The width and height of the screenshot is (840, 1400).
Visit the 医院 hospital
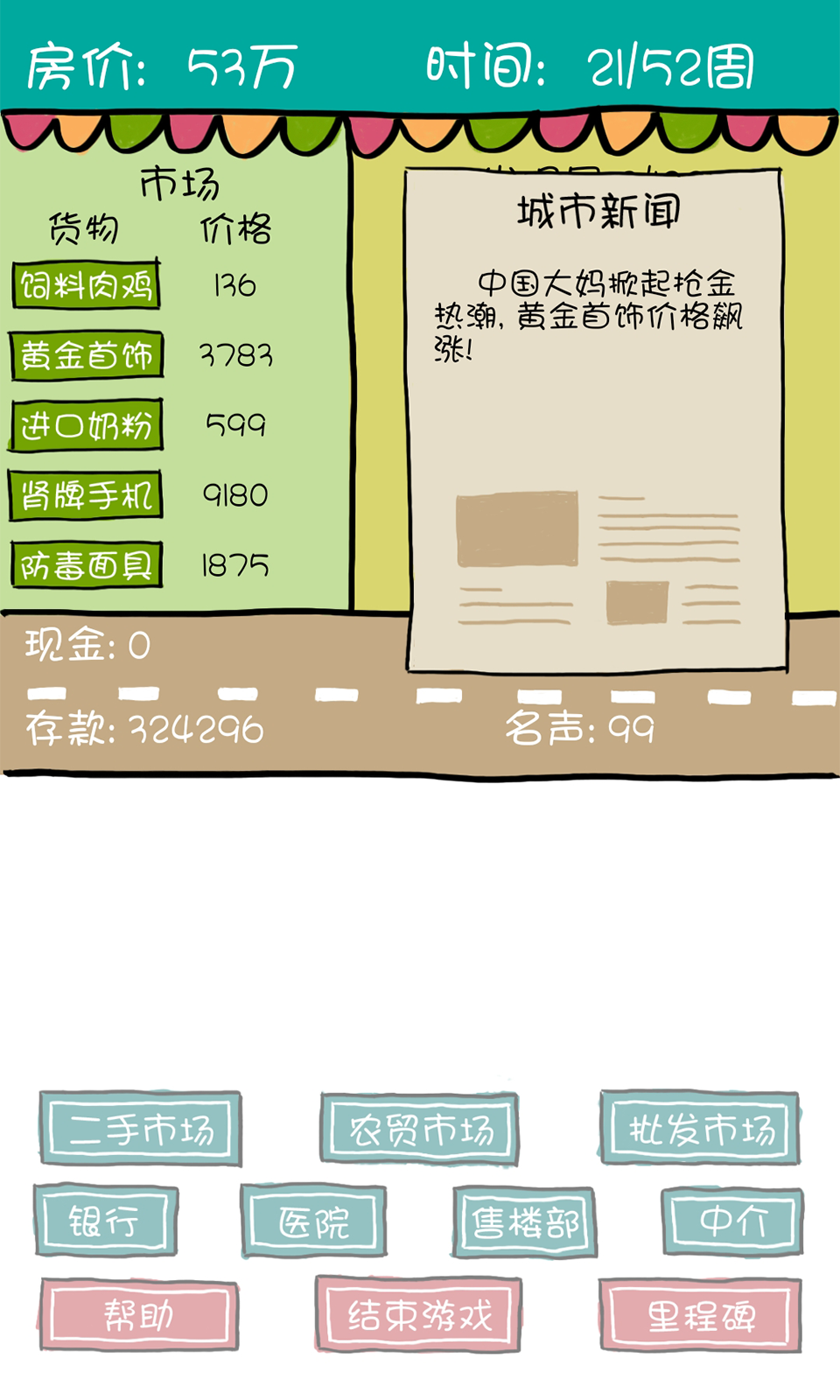point(313,1221)
